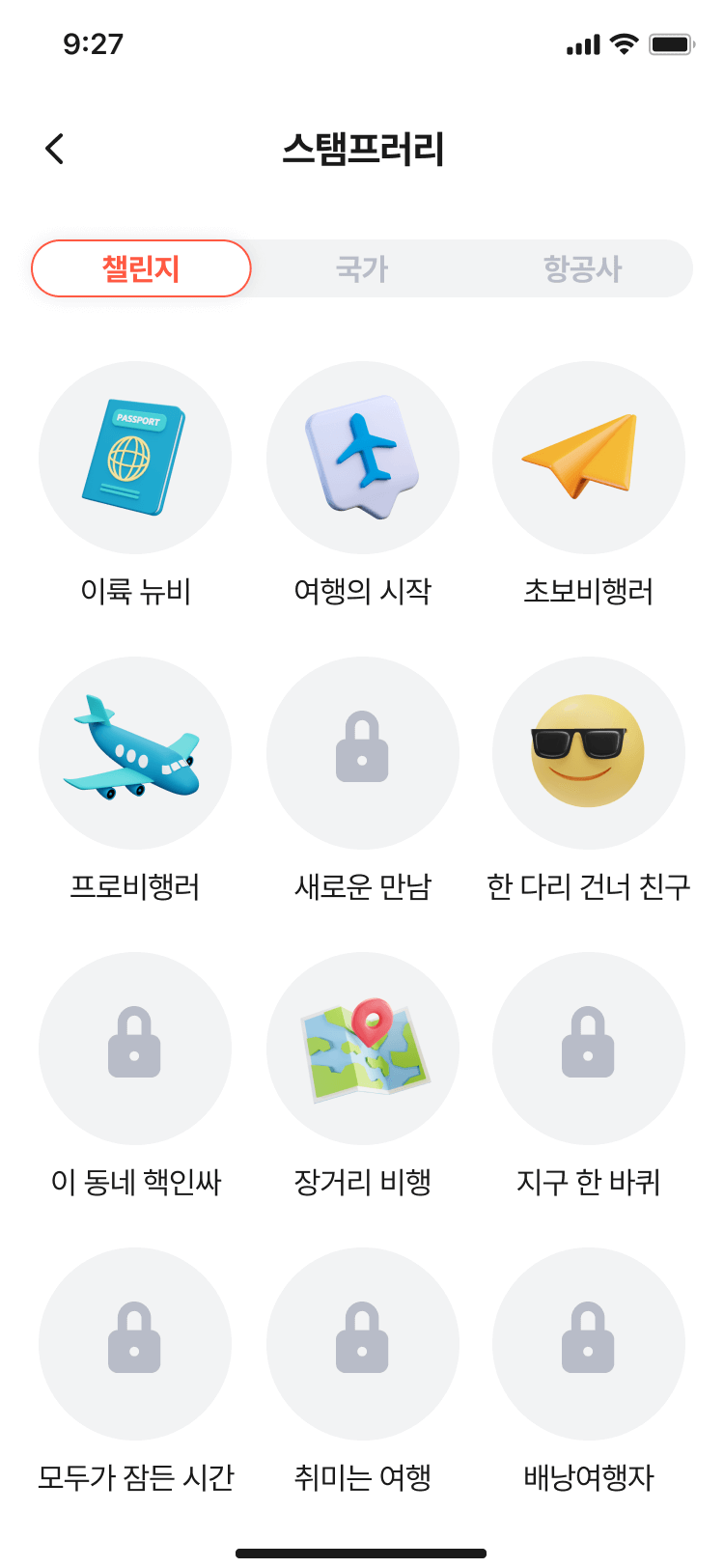
Task: Select the 챌린지 tab
Action: [x=141, y=268]
